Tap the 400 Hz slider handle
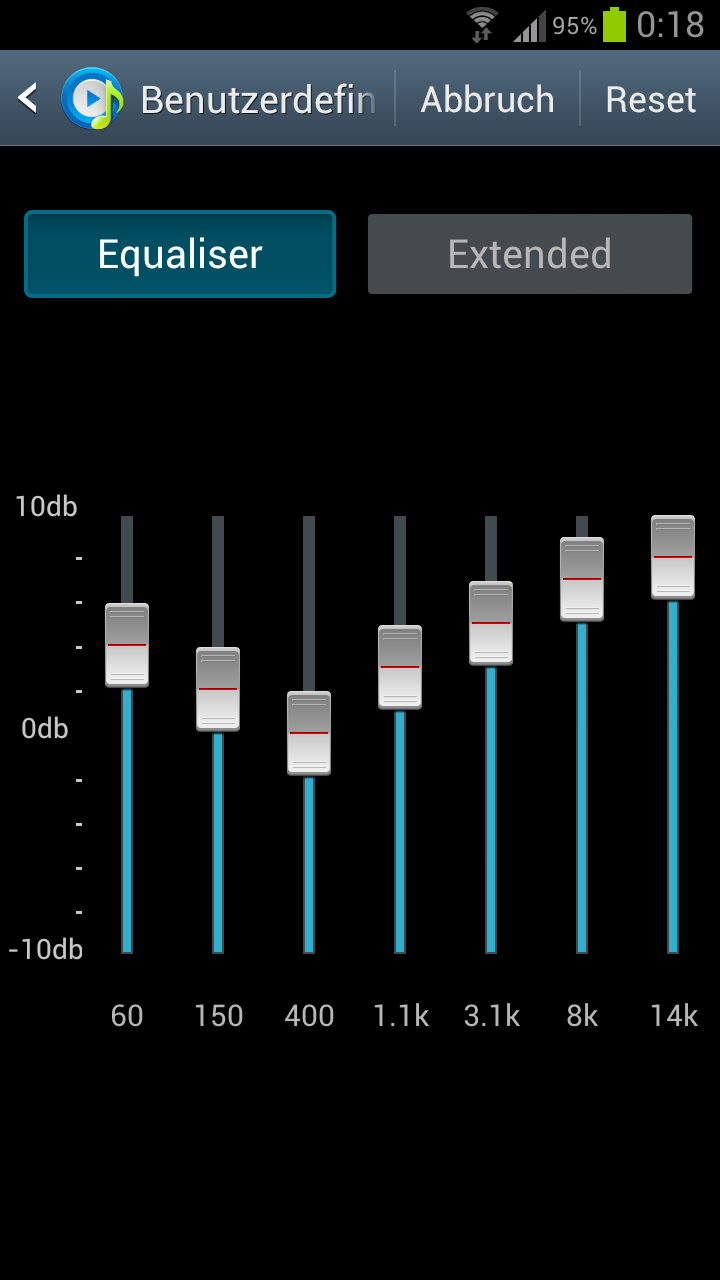This screenshot has height=1280, width=720. (x=309, y=733)
